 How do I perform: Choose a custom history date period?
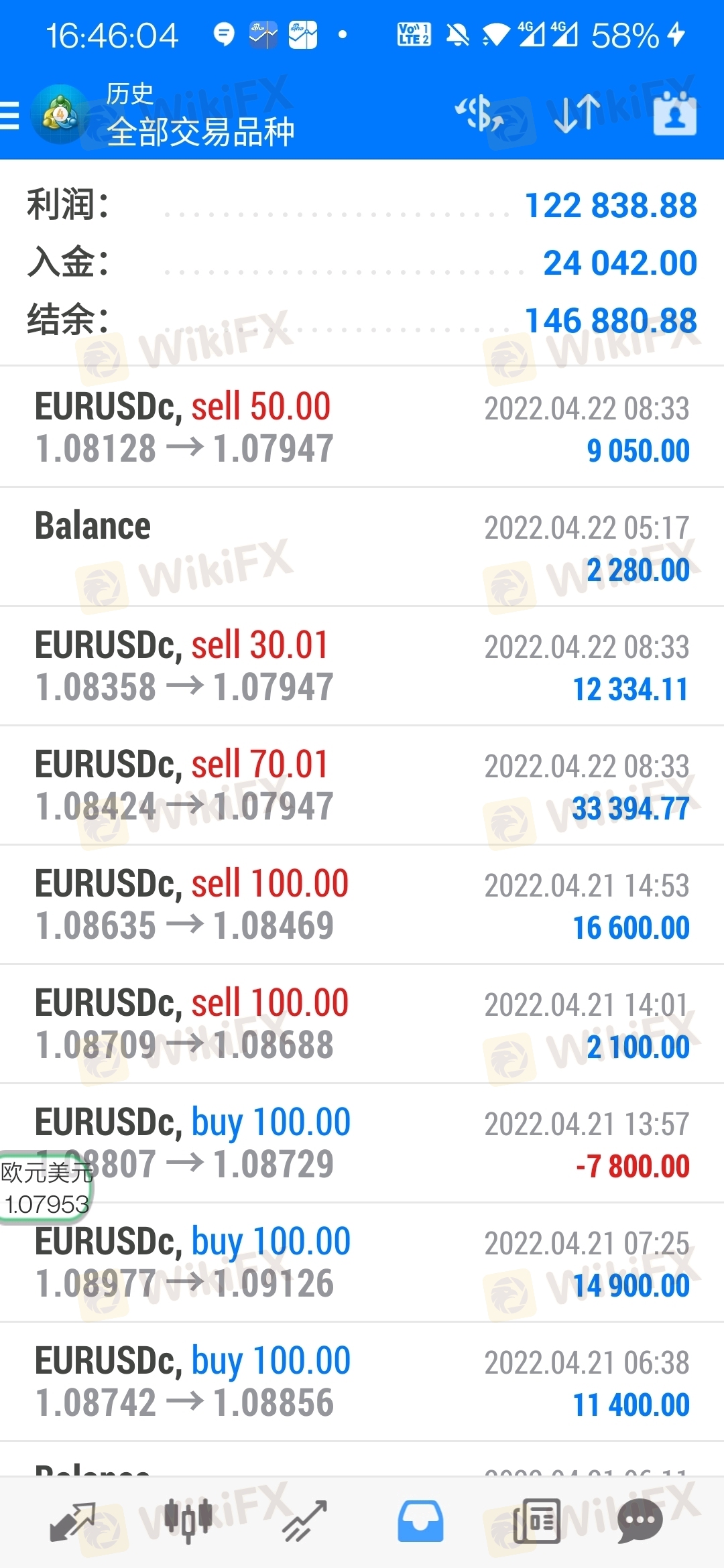[x=674, y=115]
